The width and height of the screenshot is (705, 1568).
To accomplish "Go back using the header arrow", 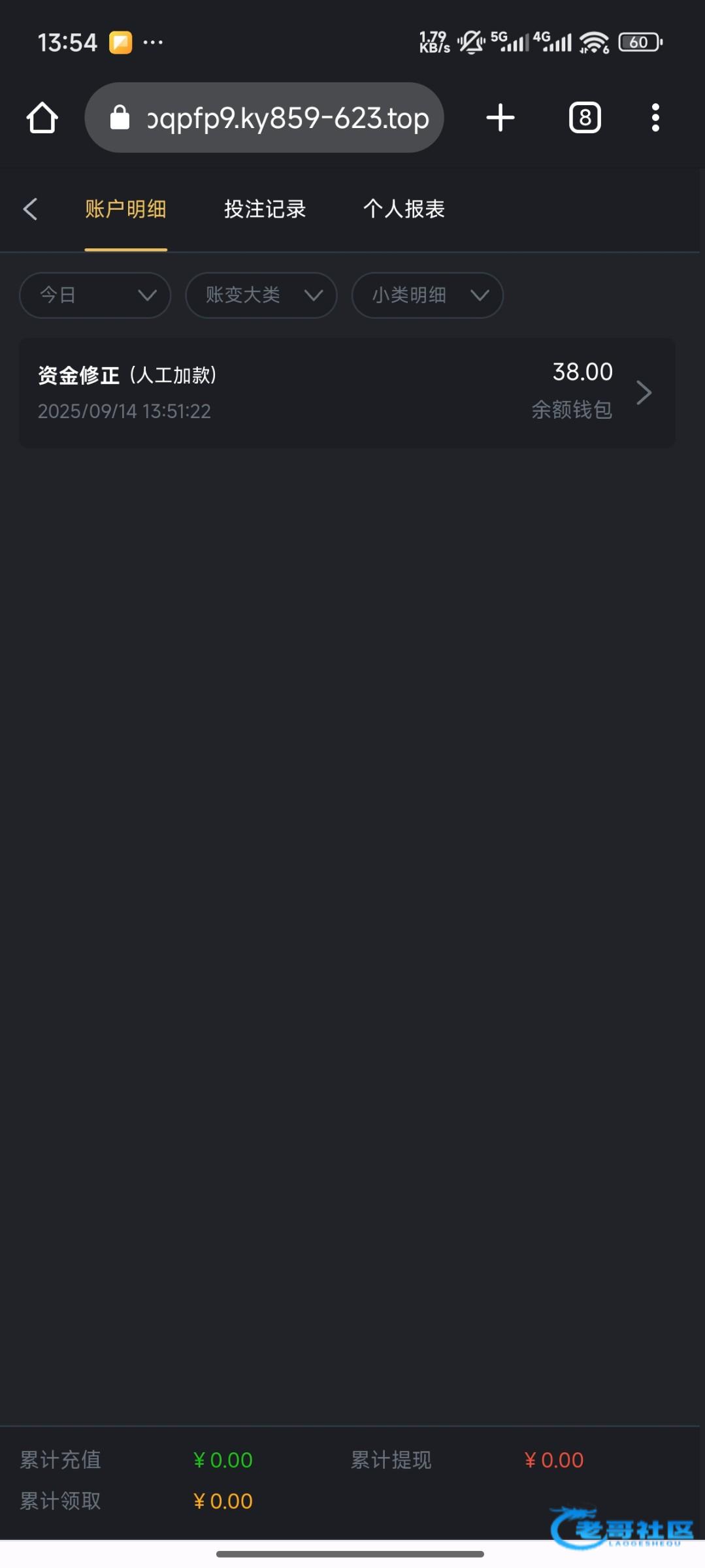I will 30,209.
